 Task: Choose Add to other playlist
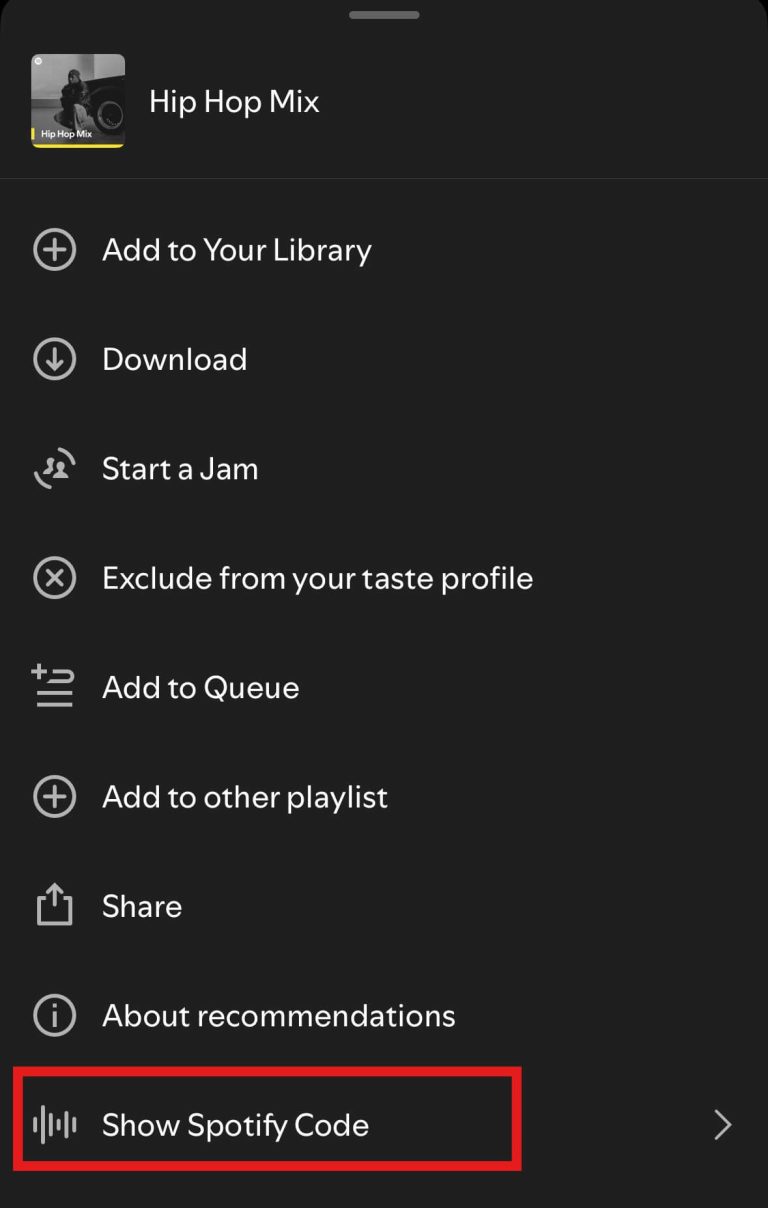point(244,797)
